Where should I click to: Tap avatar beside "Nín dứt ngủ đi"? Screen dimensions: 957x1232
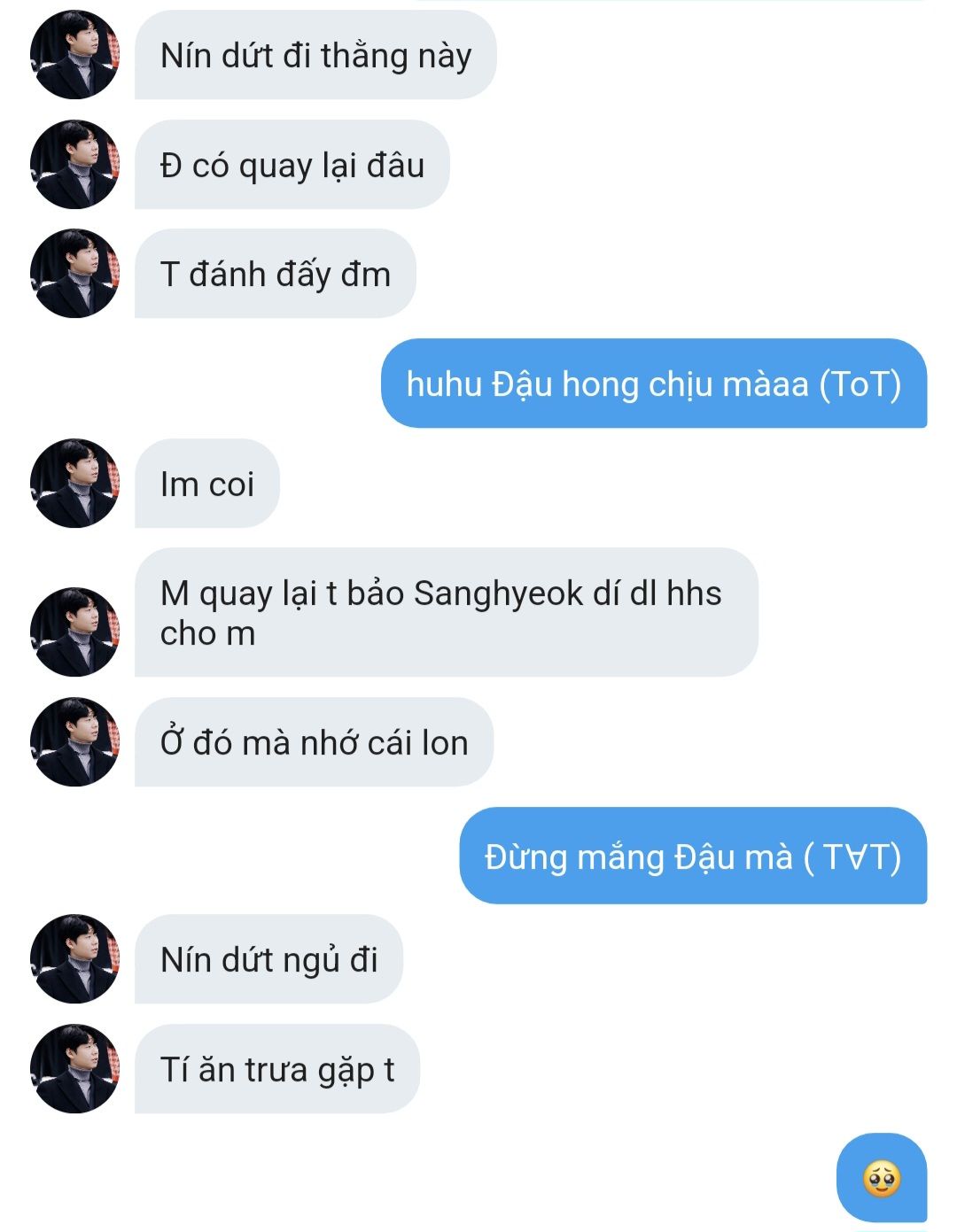74,959
